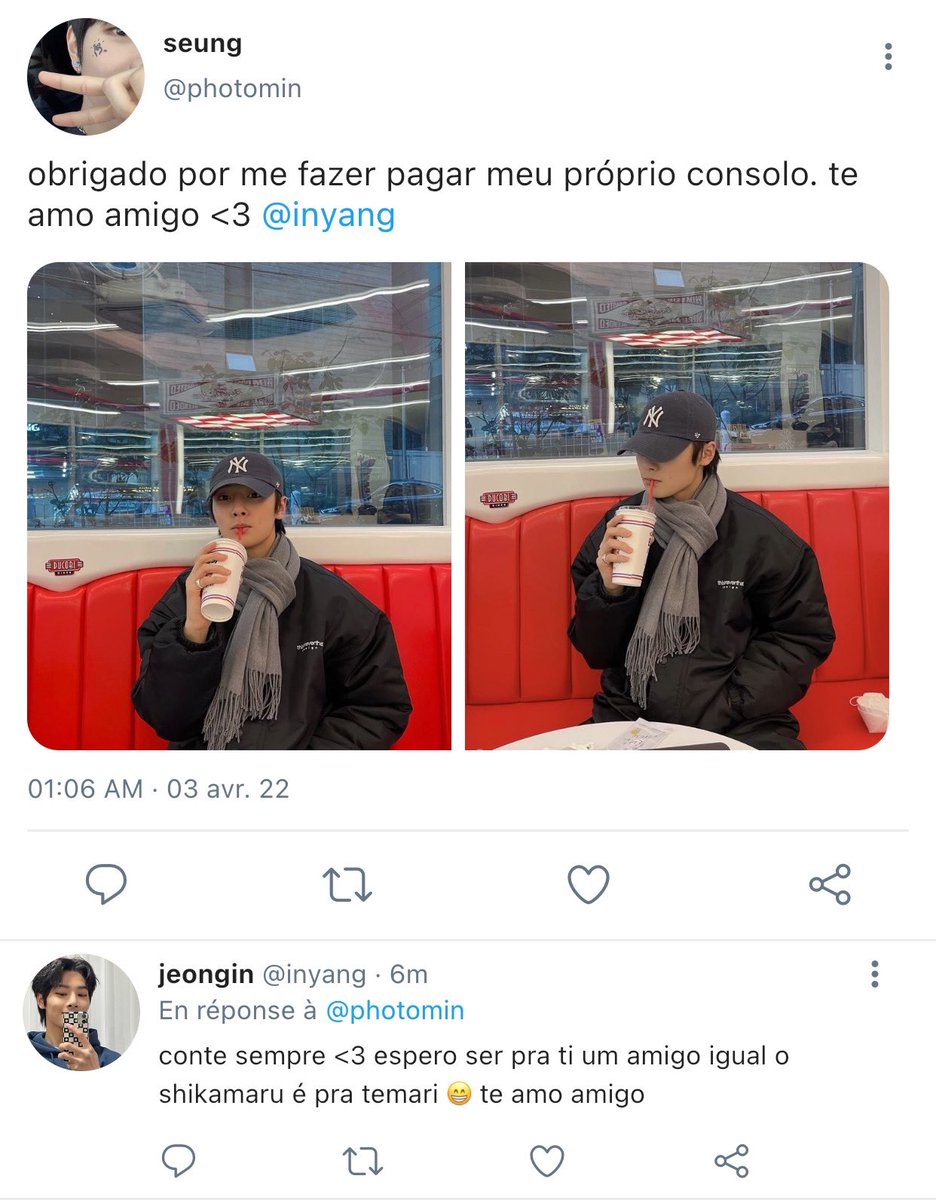Screen dimensions: 936x1200
Task: View the first photo in seung's tweet
Action: coord(239,506)
